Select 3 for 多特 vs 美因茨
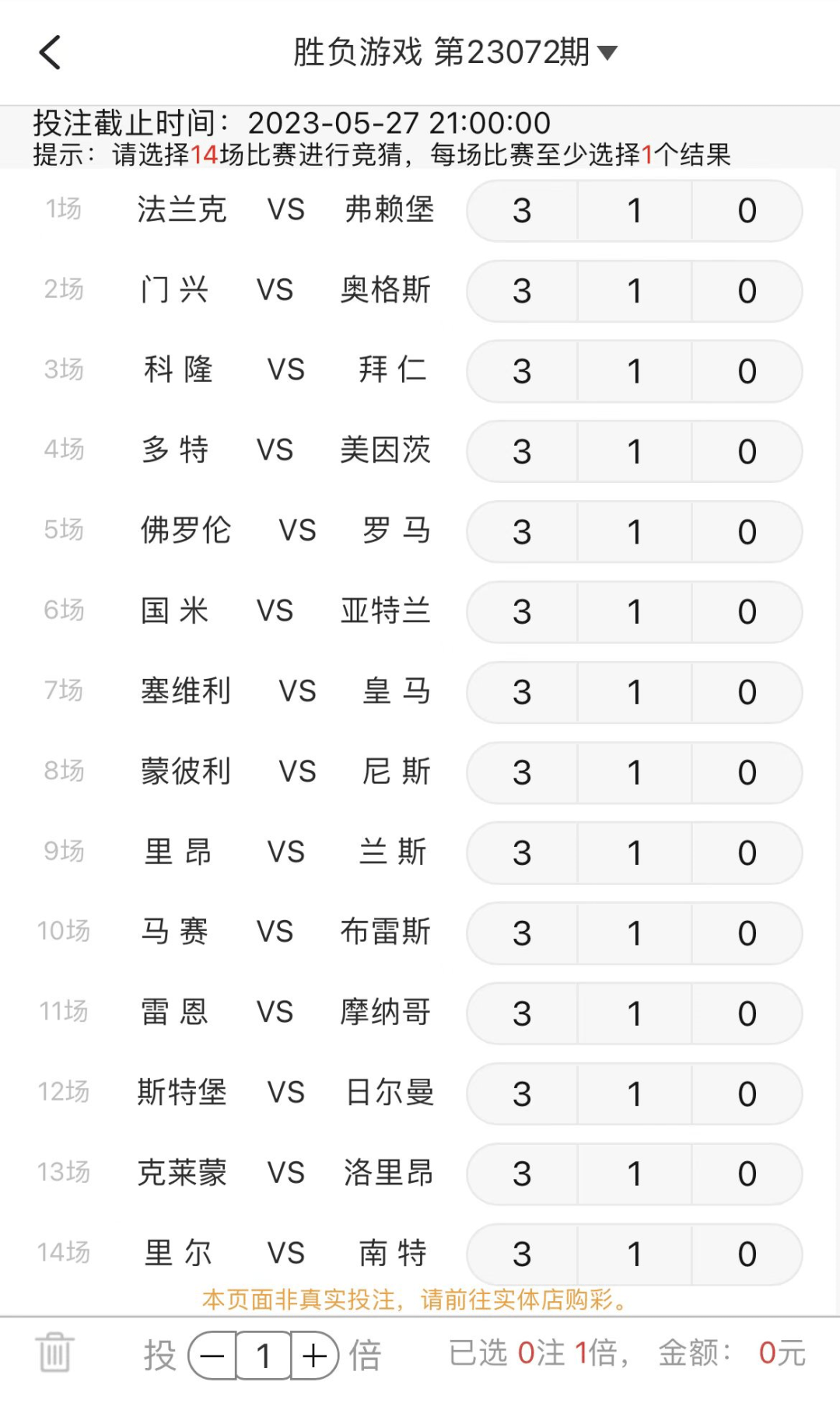This screenshot has width=840, height=1424. (x=522, y=451)
